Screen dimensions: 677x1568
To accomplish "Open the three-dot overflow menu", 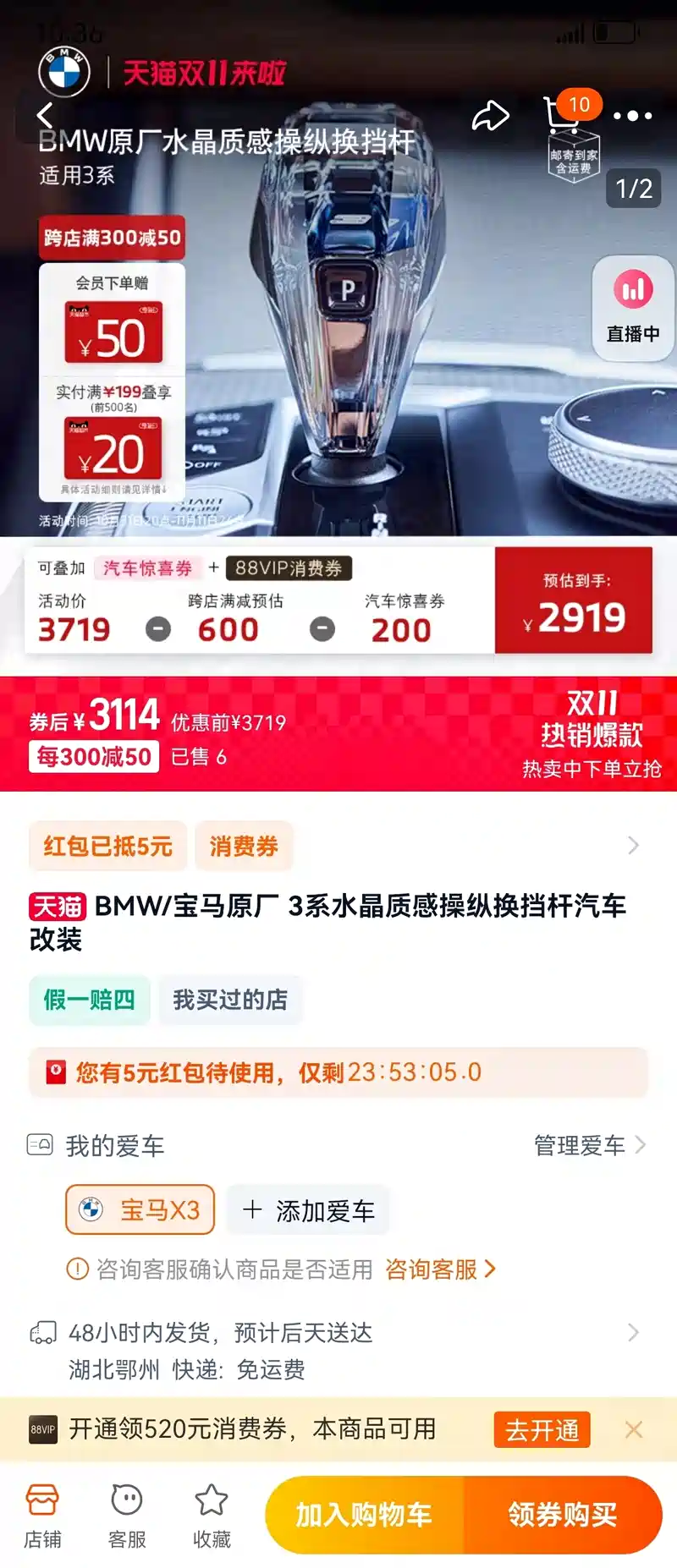I will [x=633, y=116].
